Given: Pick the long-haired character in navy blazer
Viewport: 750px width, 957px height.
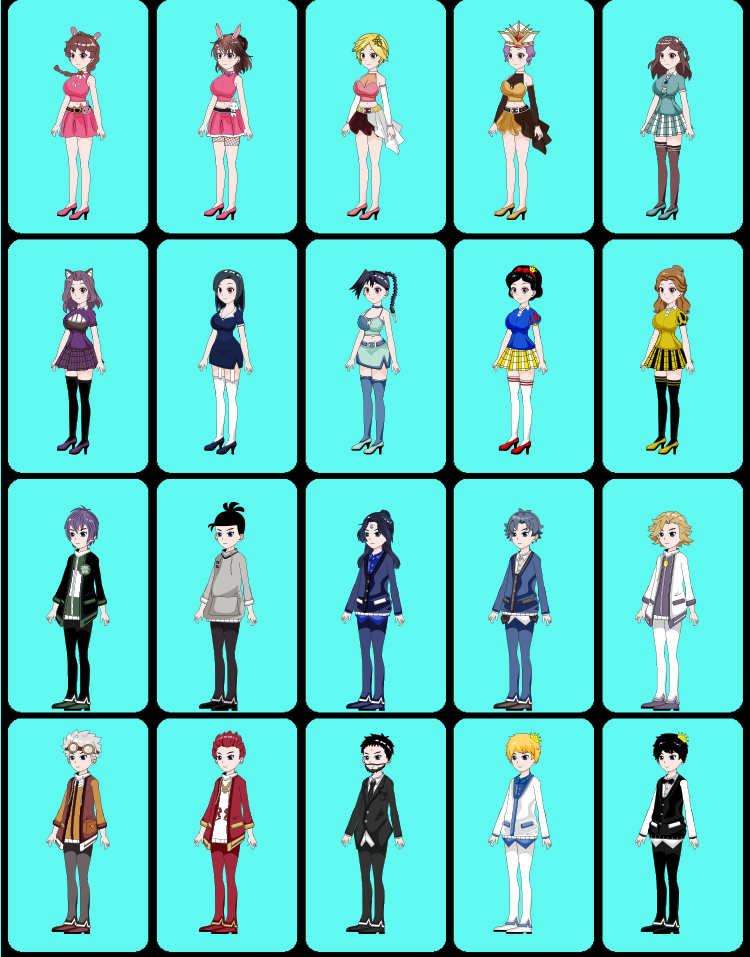Looking at the screenshot, I should pyautogui.click(x=375, y=596).
